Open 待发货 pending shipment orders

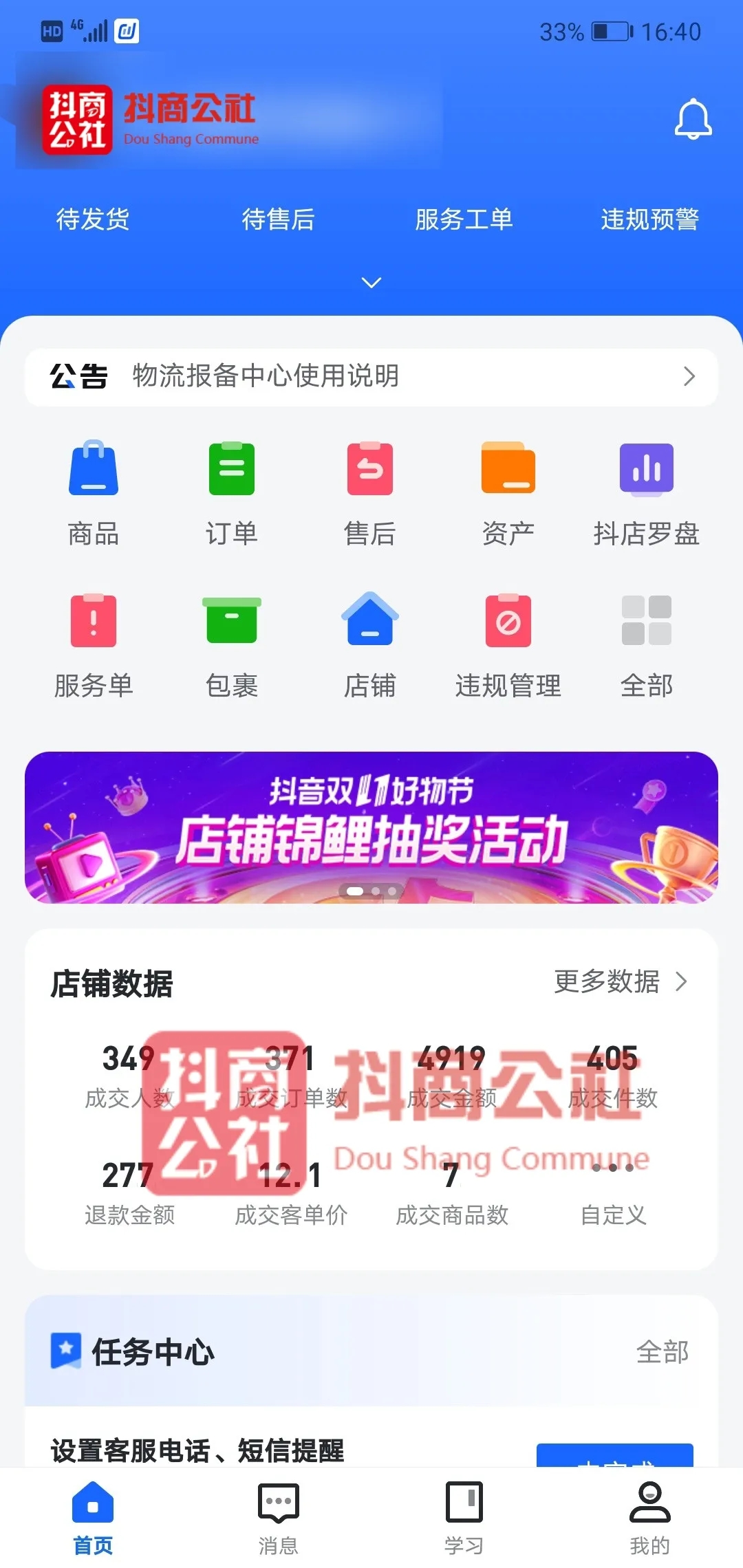tap(93, 219)
